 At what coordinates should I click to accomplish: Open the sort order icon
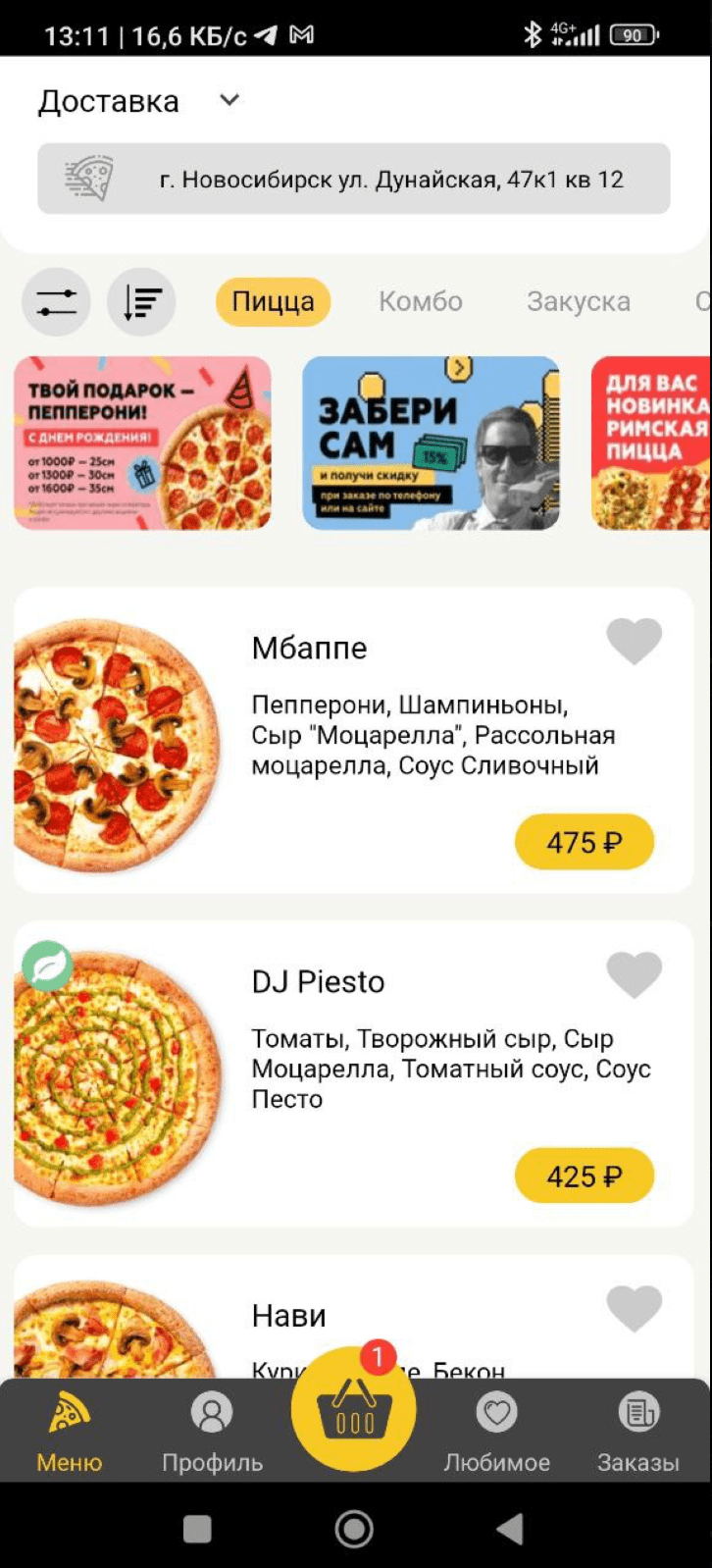pos(142,302)
